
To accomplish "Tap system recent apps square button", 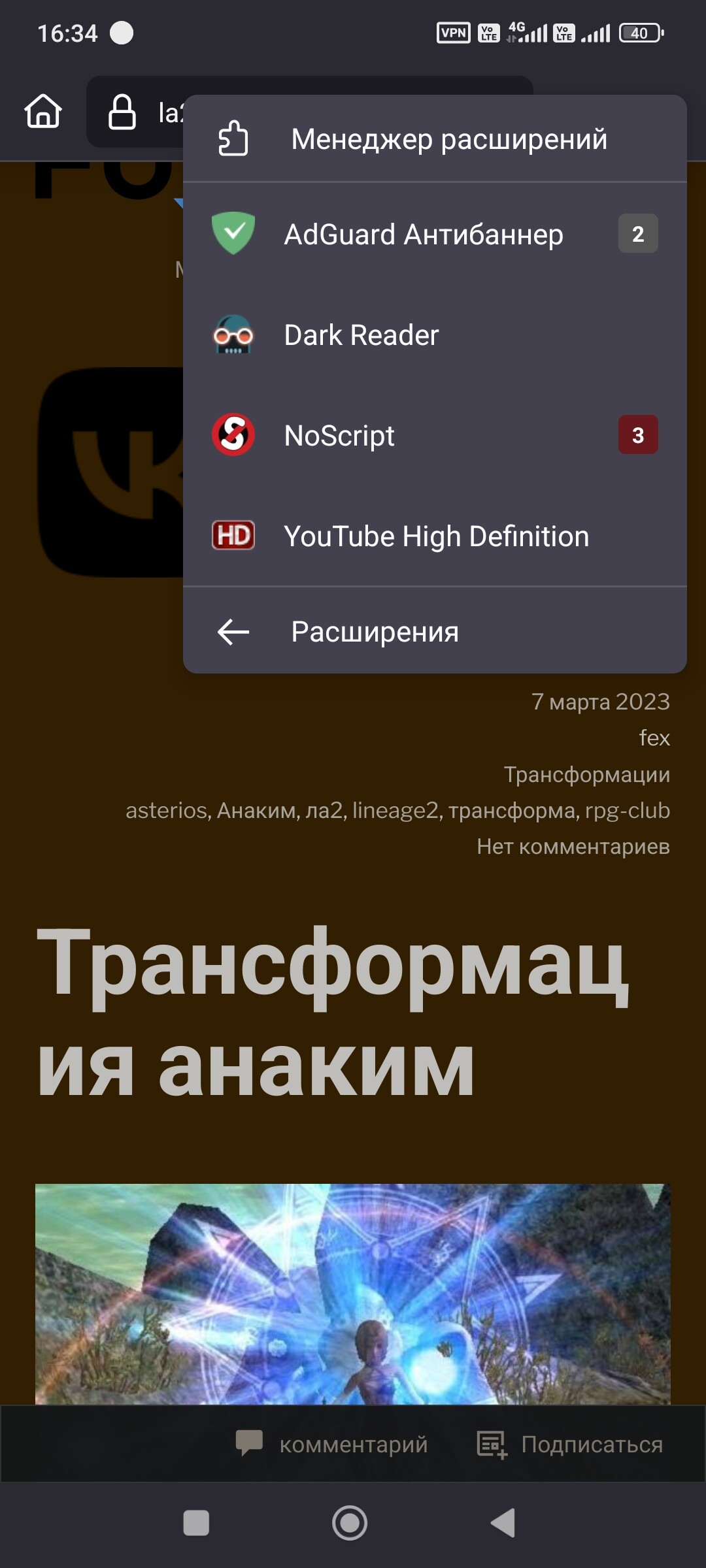I will click(196, 1523).
